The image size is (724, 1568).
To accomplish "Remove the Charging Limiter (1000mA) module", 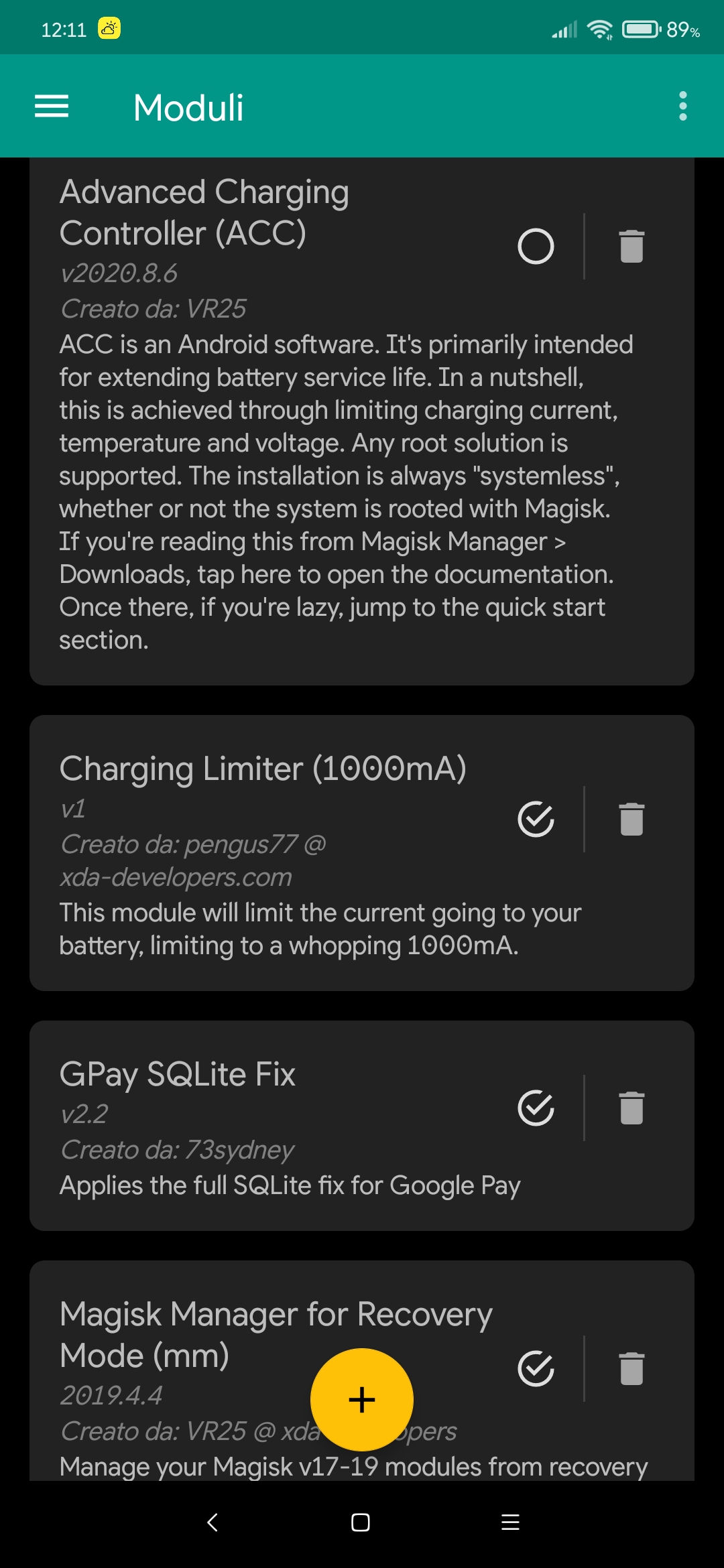I will (631, 819).
